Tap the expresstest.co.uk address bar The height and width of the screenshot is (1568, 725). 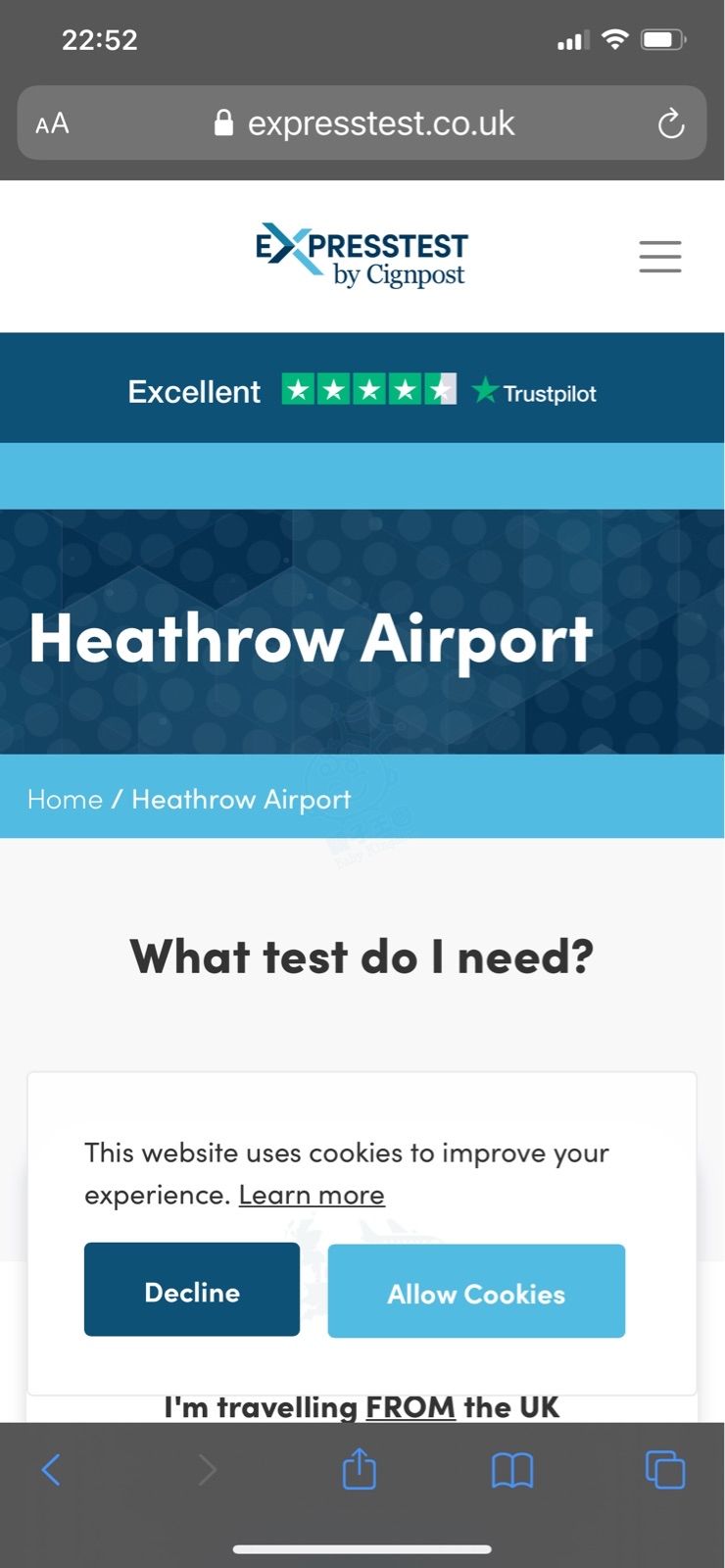tap(380, 123)
